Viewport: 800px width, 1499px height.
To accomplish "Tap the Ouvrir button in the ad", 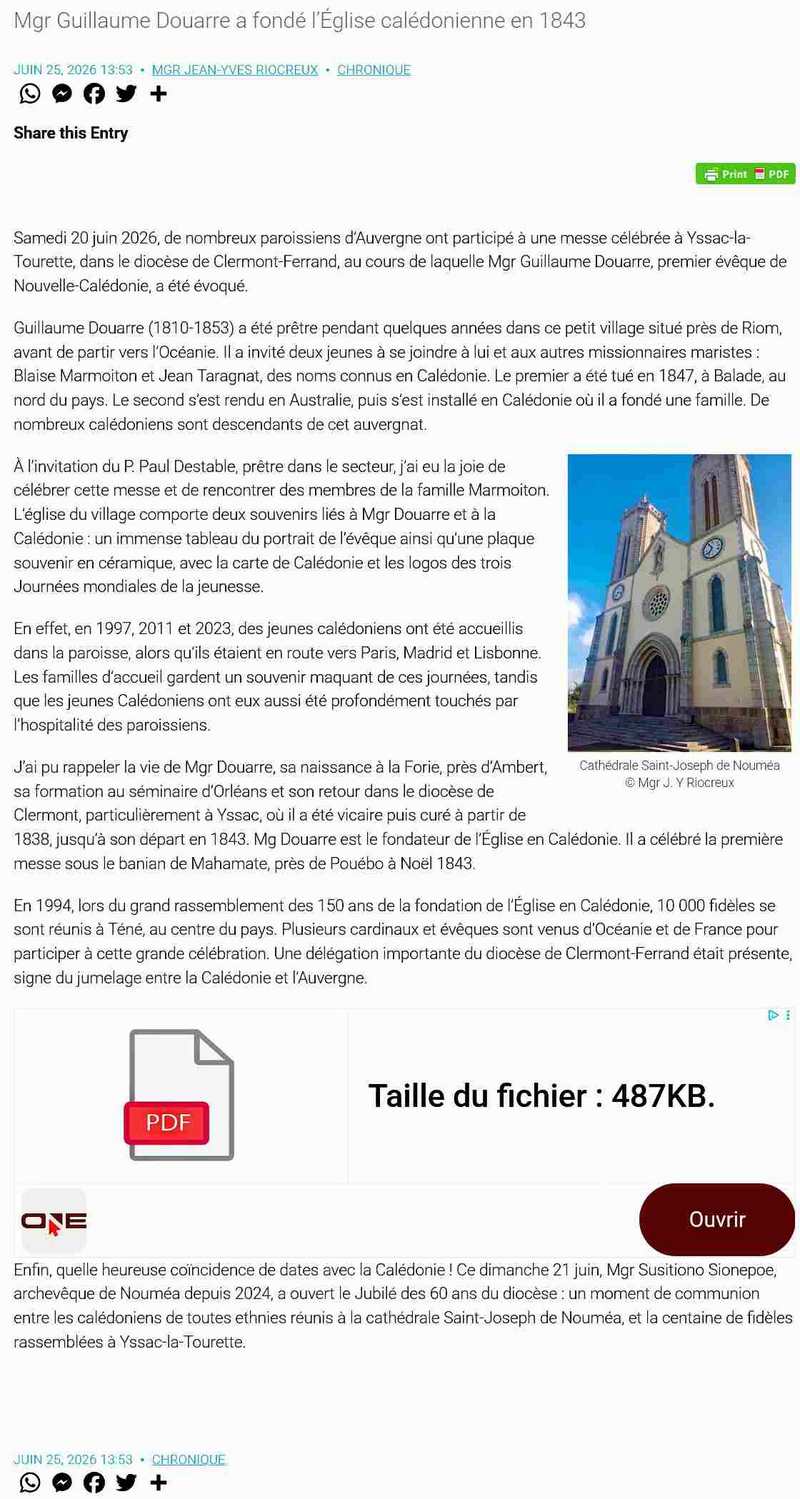I will (x=717, y=1219).
